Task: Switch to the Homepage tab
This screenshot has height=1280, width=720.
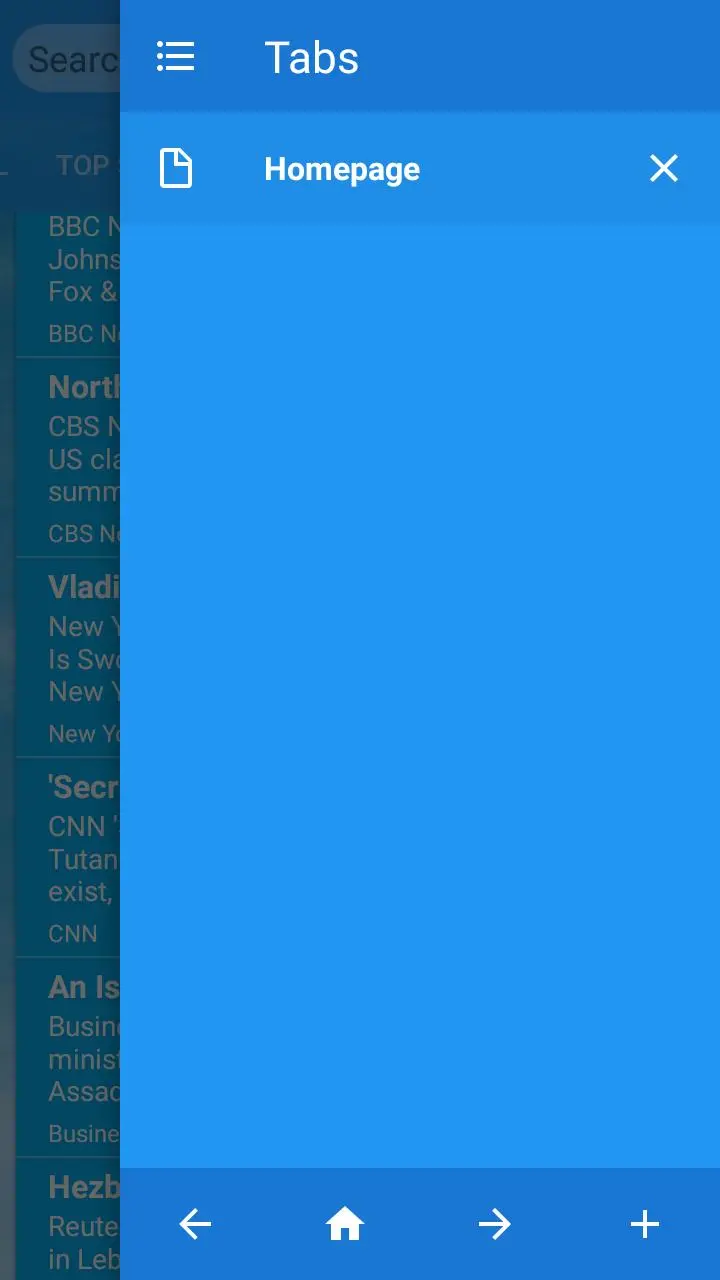Action: pyautogui.click(x=341, y=169)
